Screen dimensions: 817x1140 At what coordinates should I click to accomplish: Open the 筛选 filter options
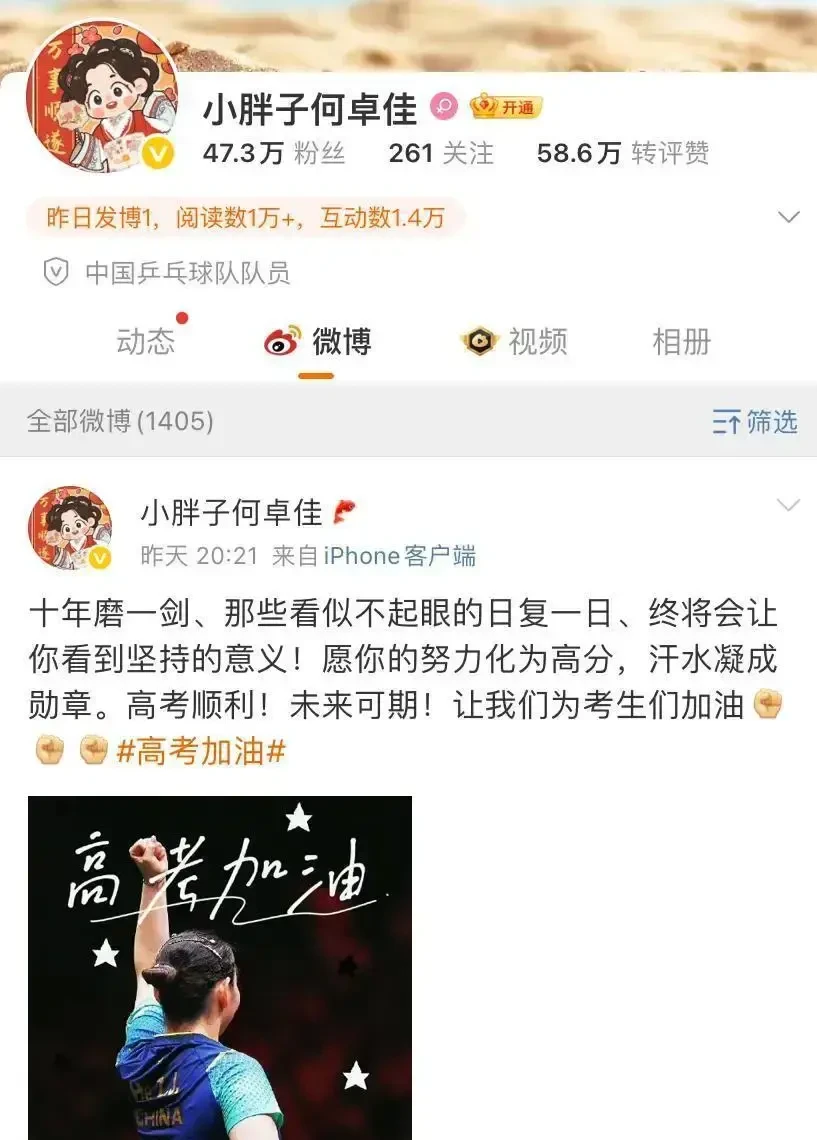pyautogui.click(x=755, y=422)
